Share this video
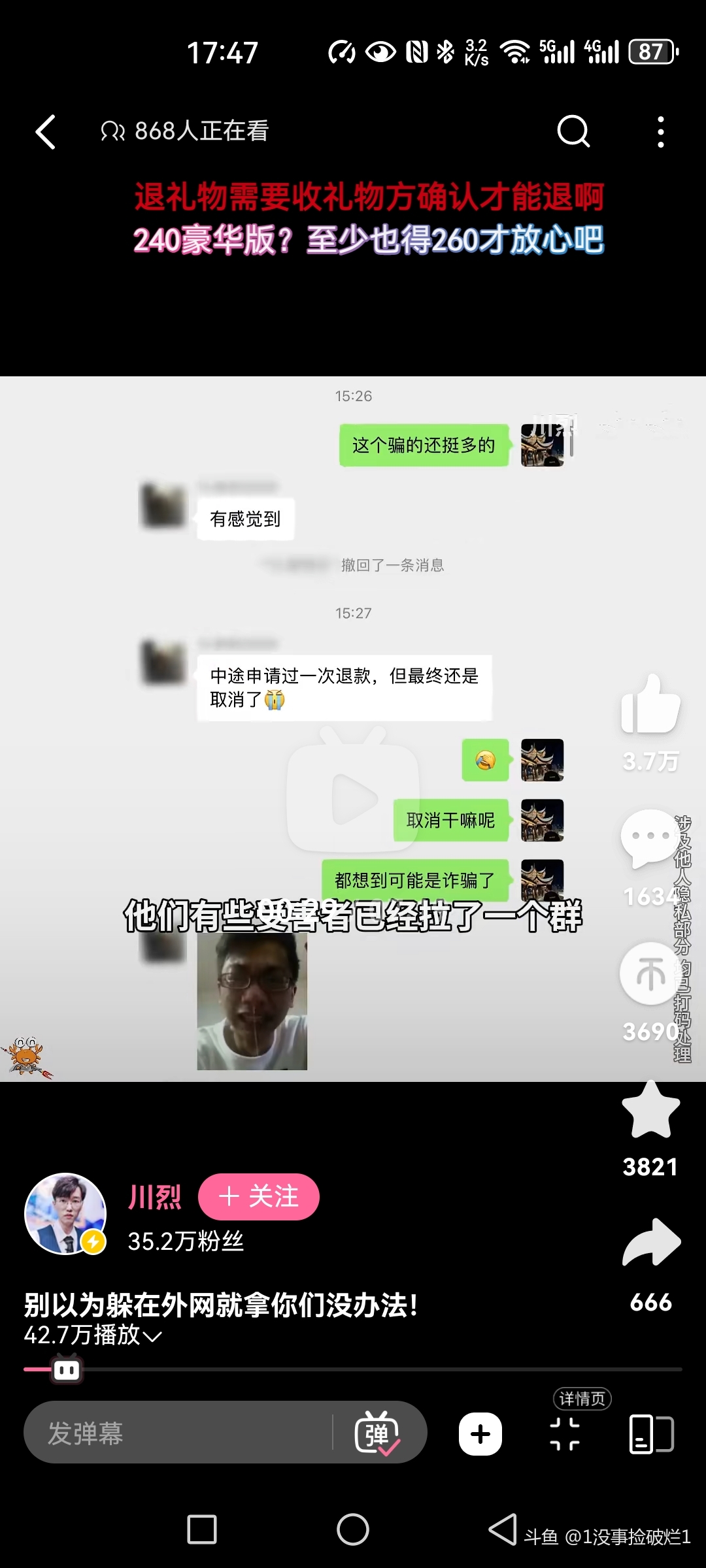Screen dimensions: 706x1568 (650, 1243)
